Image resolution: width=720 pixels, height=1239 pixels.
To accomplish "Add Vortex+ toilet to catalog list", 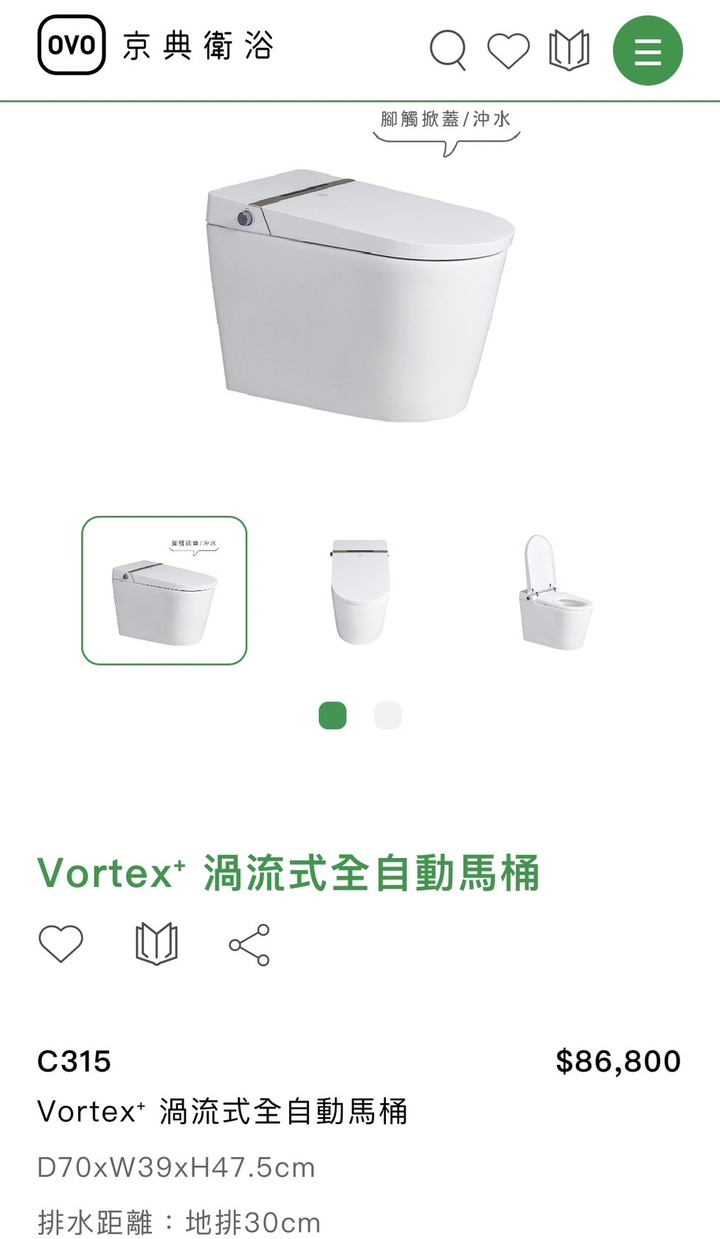I will [x=157, y=944].
